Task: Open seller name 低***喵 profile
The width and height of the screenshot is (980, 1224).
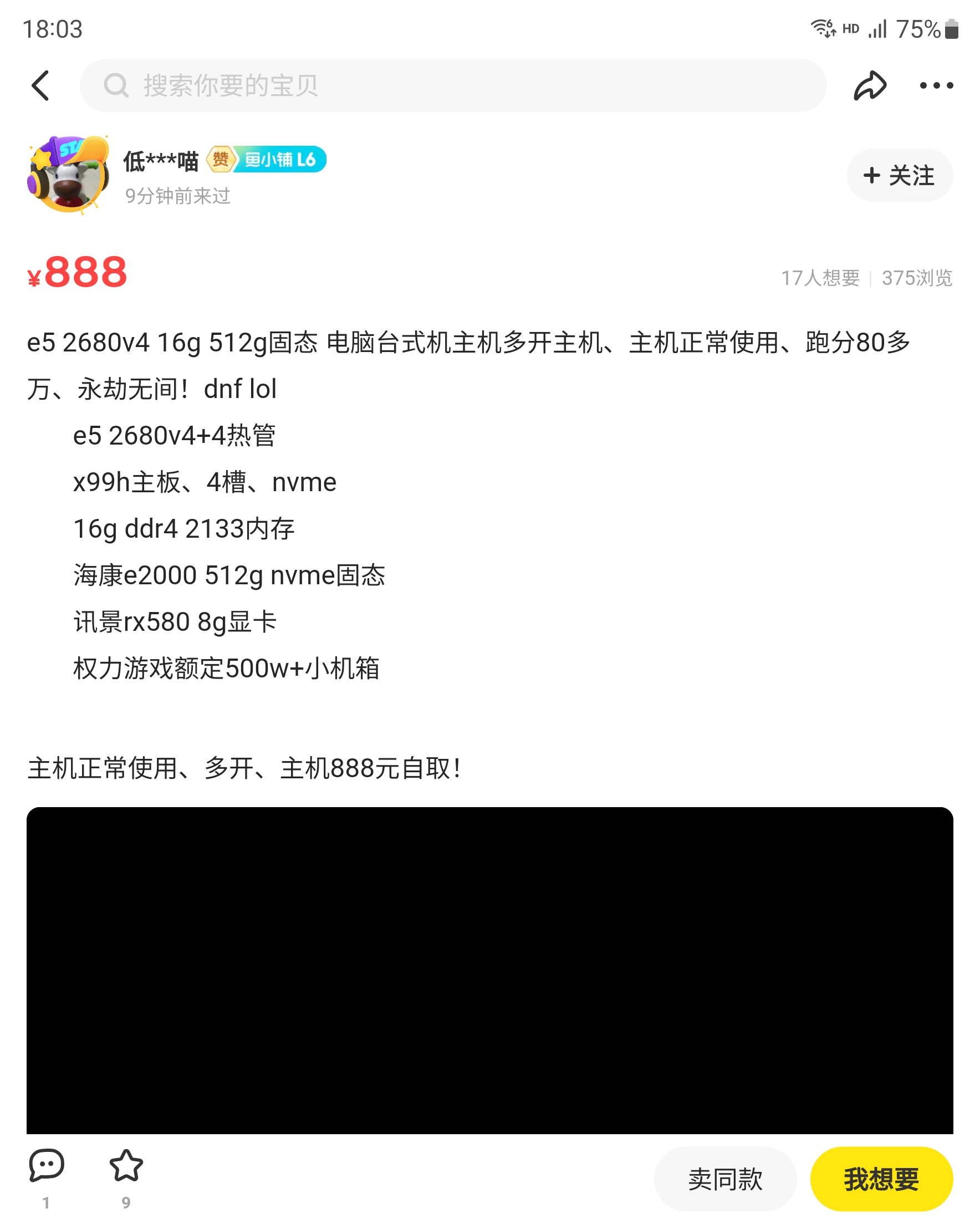Action: pos(161,161)
